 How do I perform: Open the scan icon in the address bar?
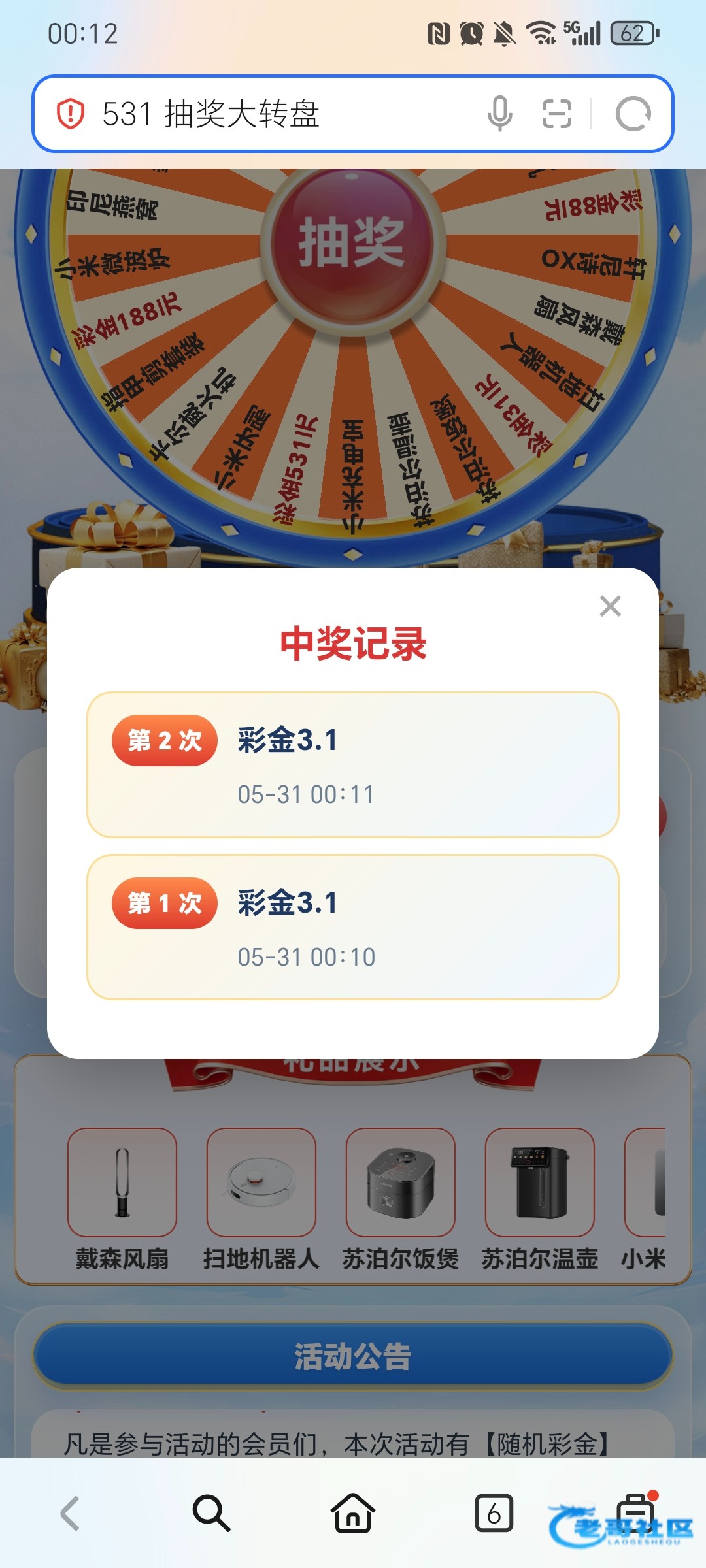557,114
